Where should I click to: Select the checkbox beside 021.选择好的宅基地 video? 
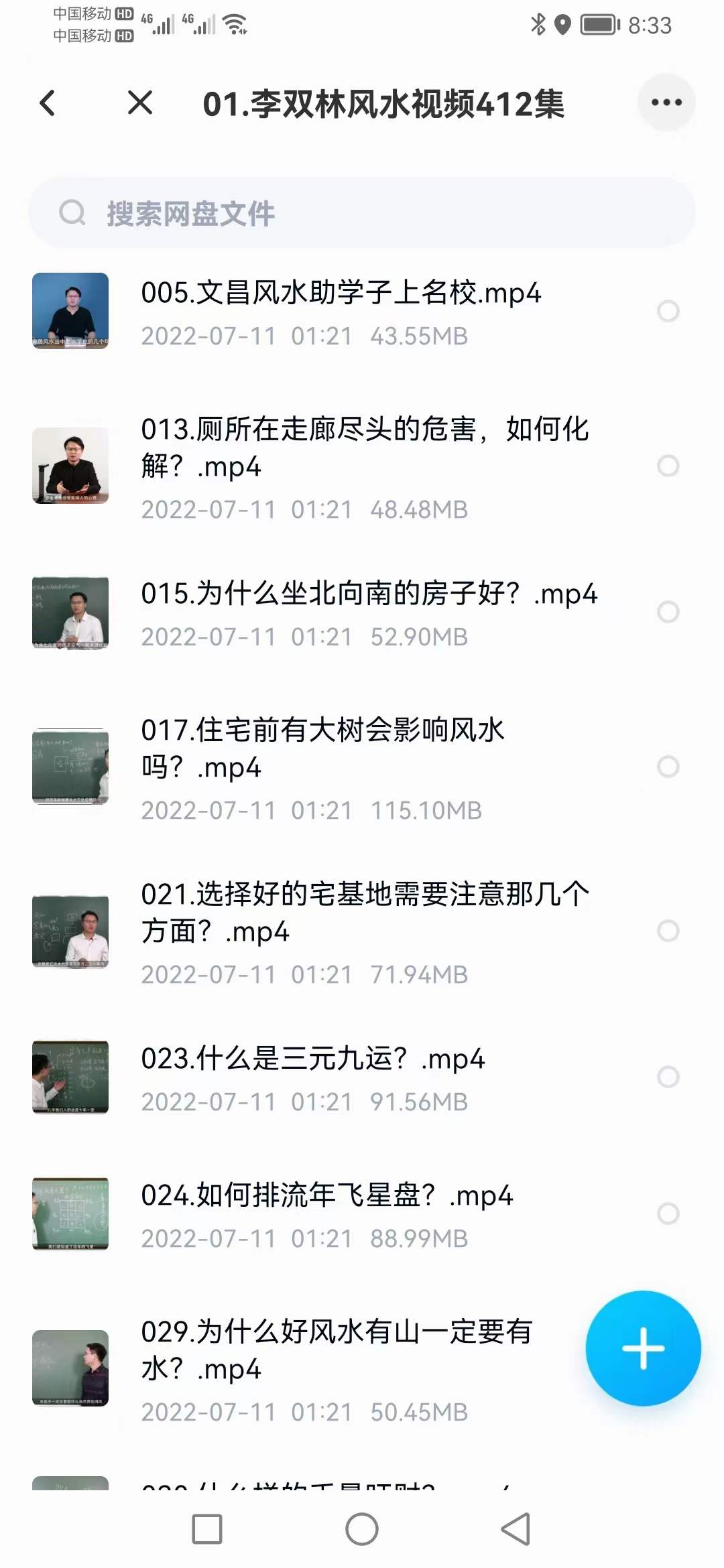(668, 929)
